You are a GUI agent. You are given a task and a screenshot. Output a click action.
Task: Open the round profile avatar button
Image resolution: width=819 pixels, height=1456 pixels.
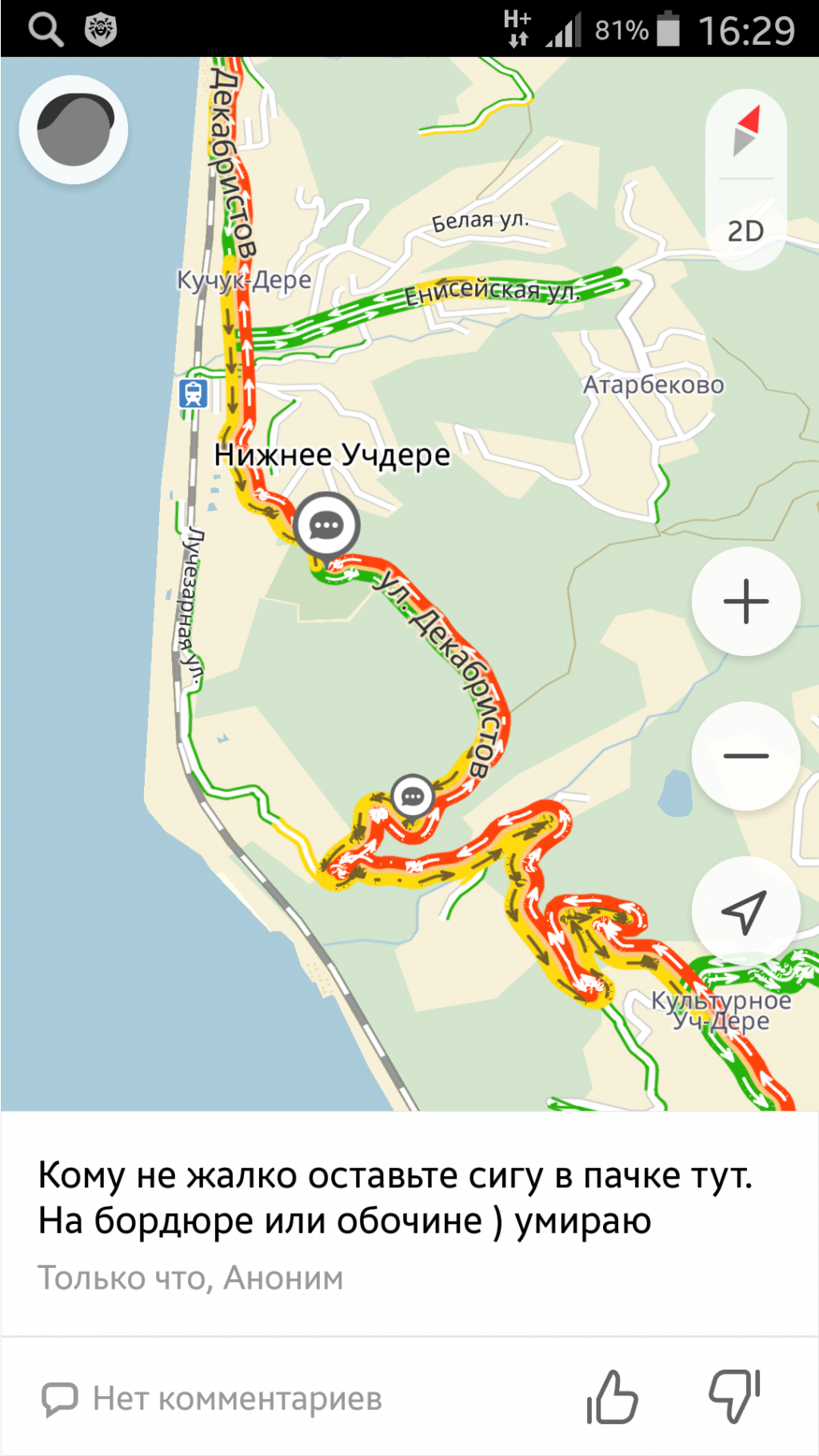[x=74, y=130]
